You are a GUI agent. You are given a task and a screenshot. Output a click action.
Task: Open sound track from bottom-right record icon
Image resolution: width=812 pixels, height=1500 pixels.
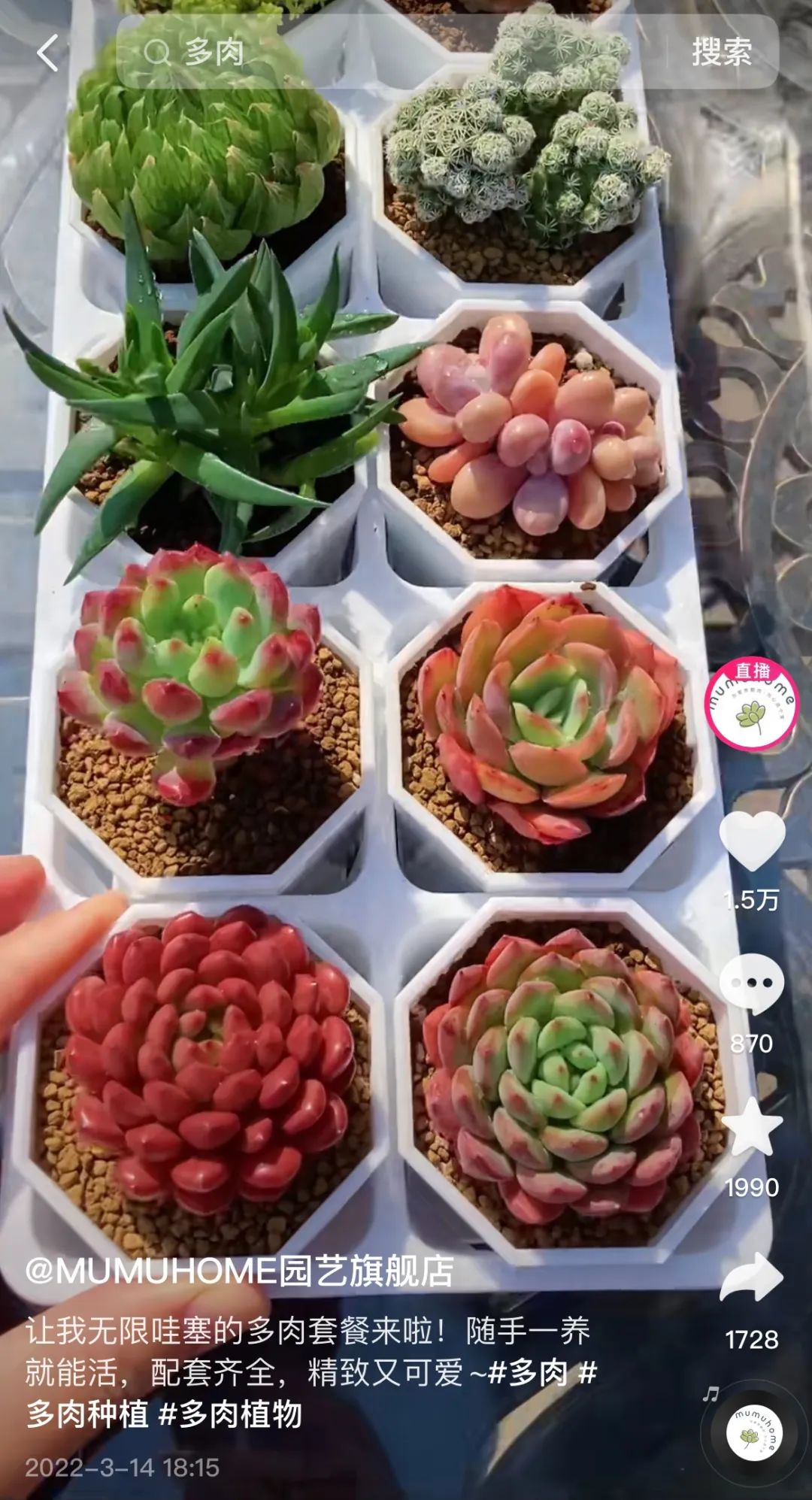pyautogui.click(x=754, y=1430)
